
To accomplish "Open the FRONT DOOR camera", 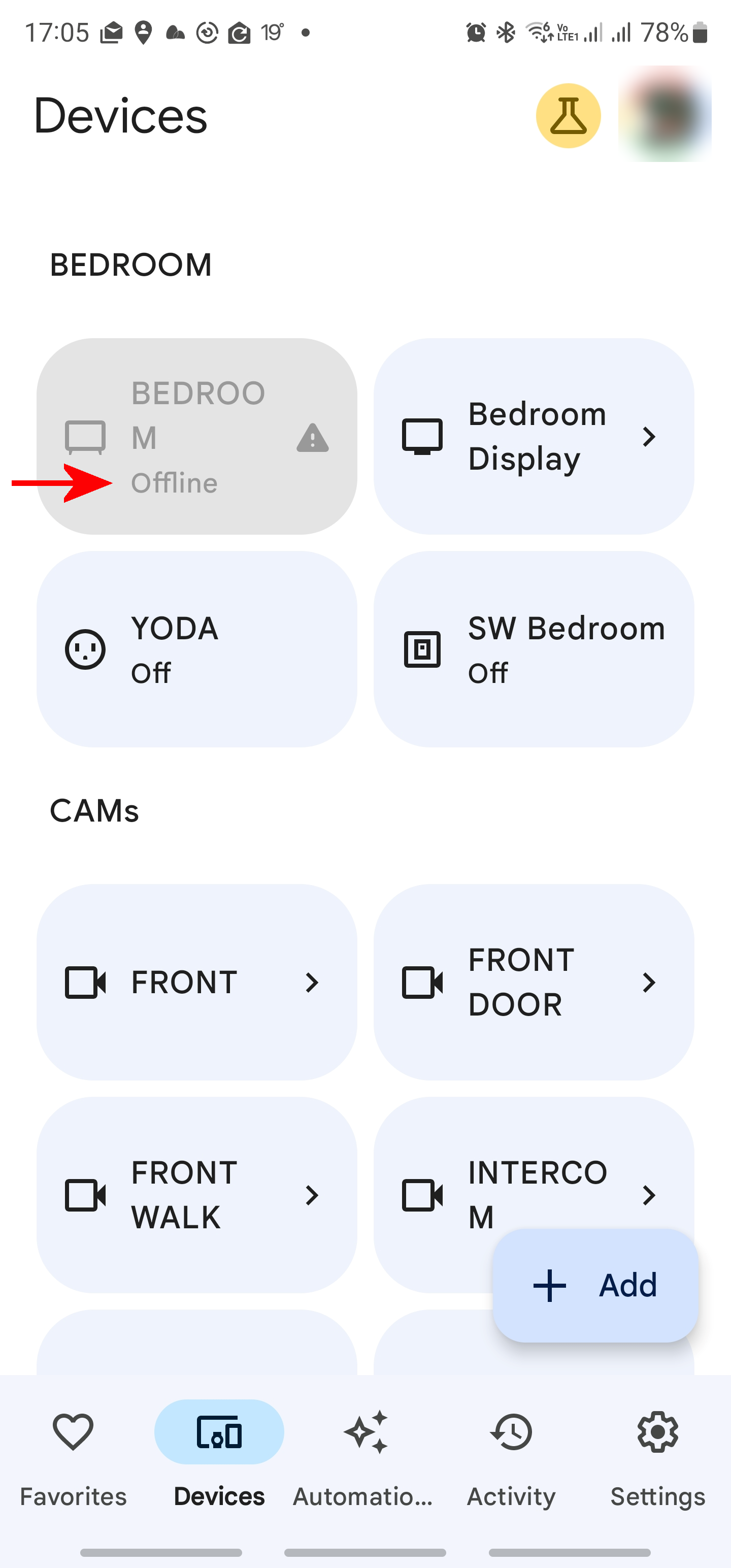I will [533, 982].
